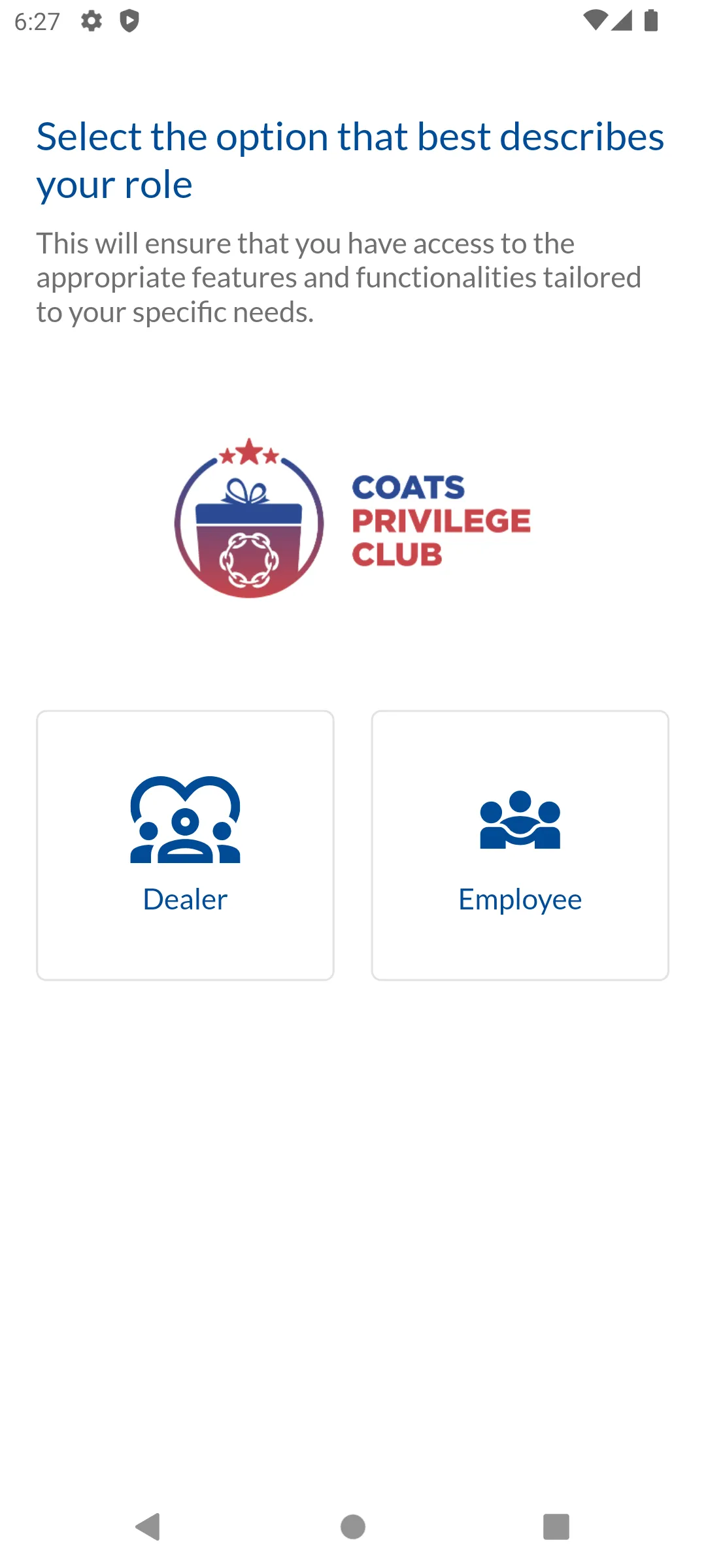Select the Dealer role card
The width and height of the screenshot is (706, 1568).
point(185,845)
